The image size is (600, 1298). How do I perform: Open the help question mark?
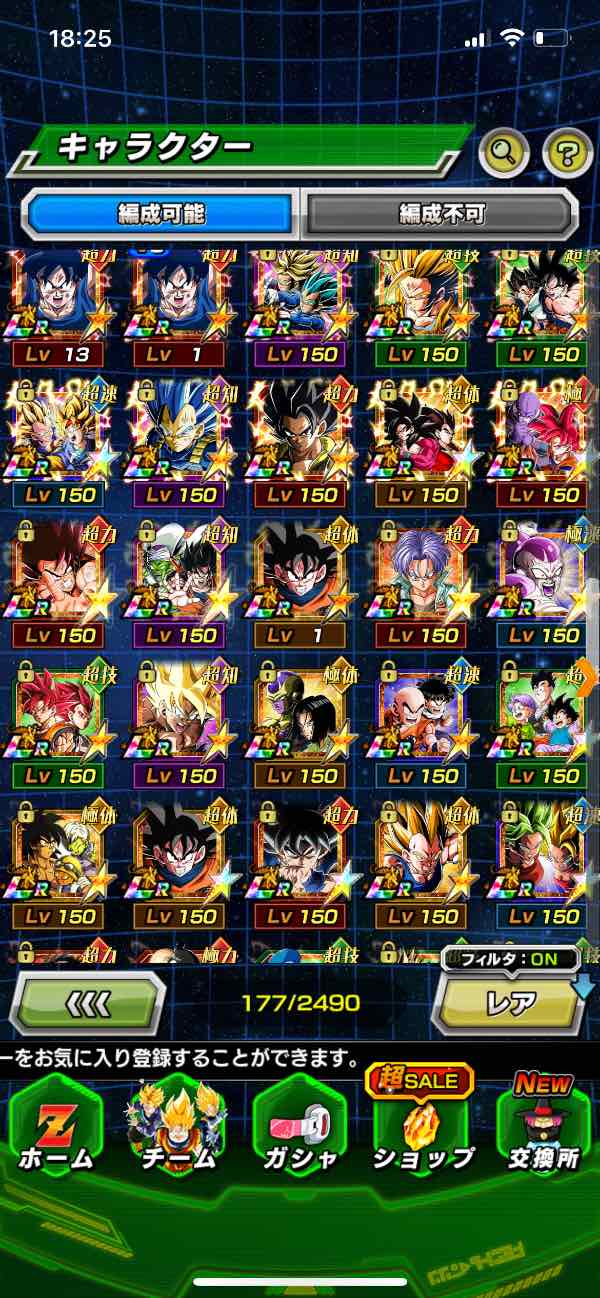point(567,153)
